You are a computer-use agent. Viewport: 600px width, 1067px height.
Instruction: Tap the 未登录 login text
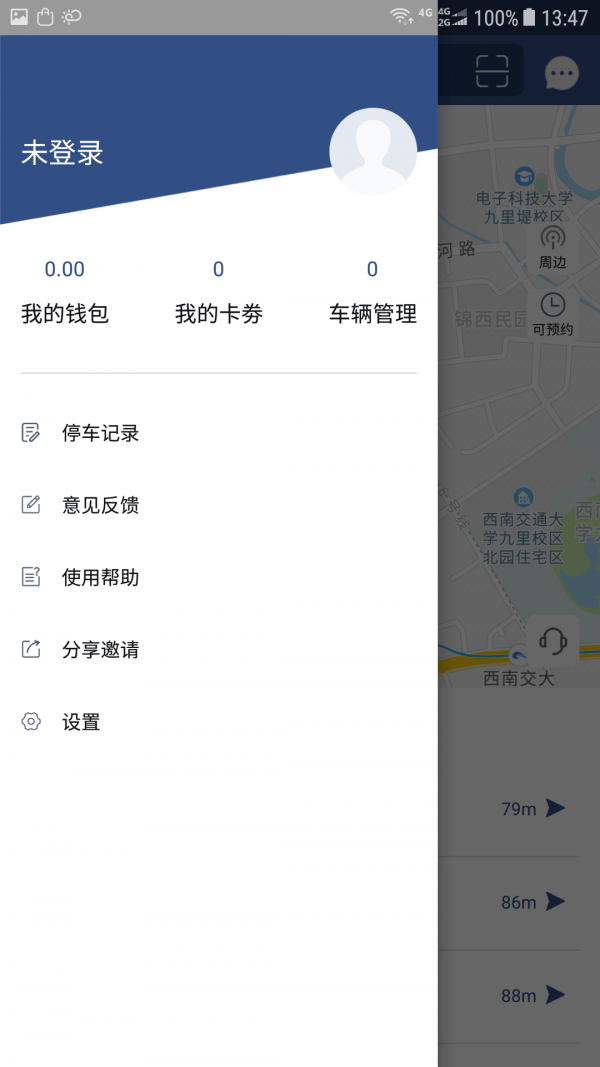63,153
